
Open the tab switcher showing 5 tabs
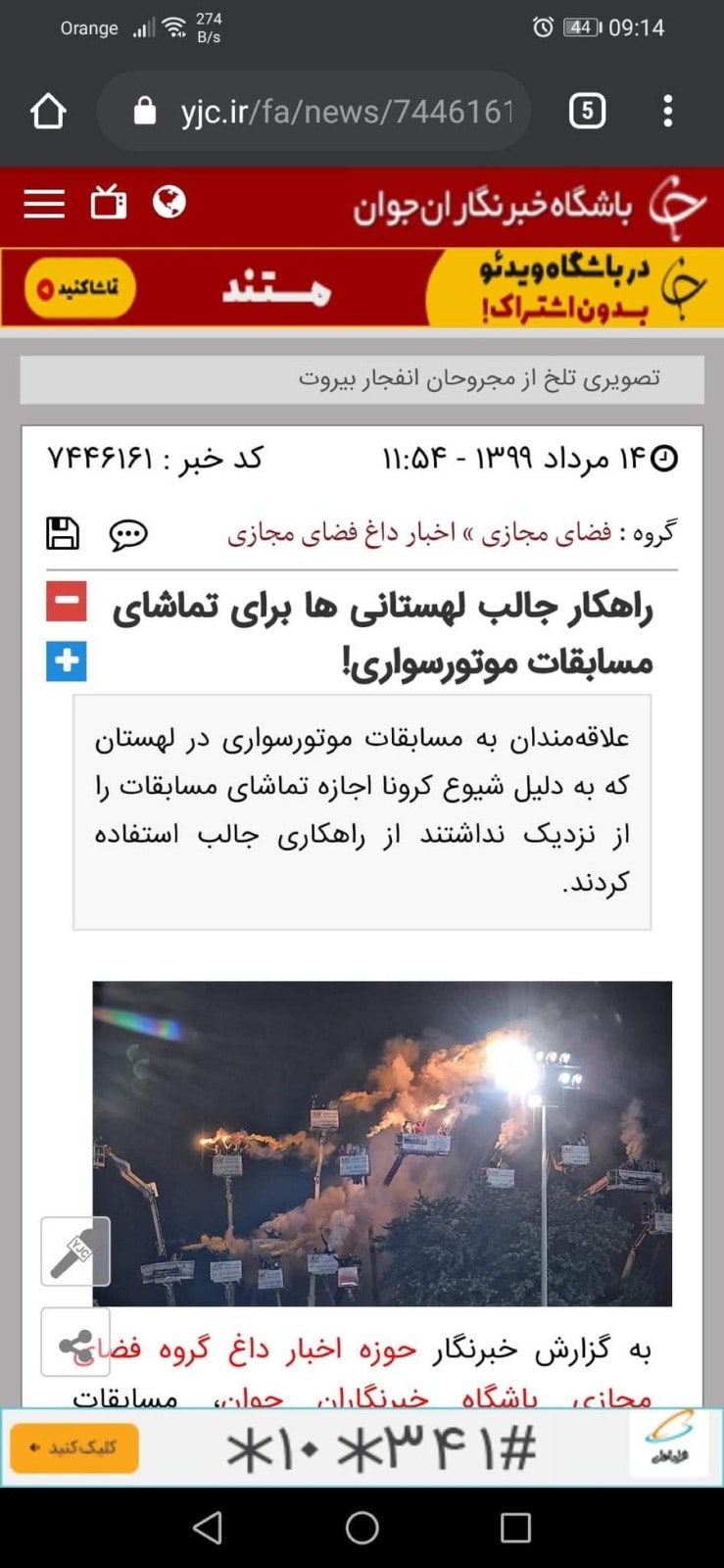point(587,112)
